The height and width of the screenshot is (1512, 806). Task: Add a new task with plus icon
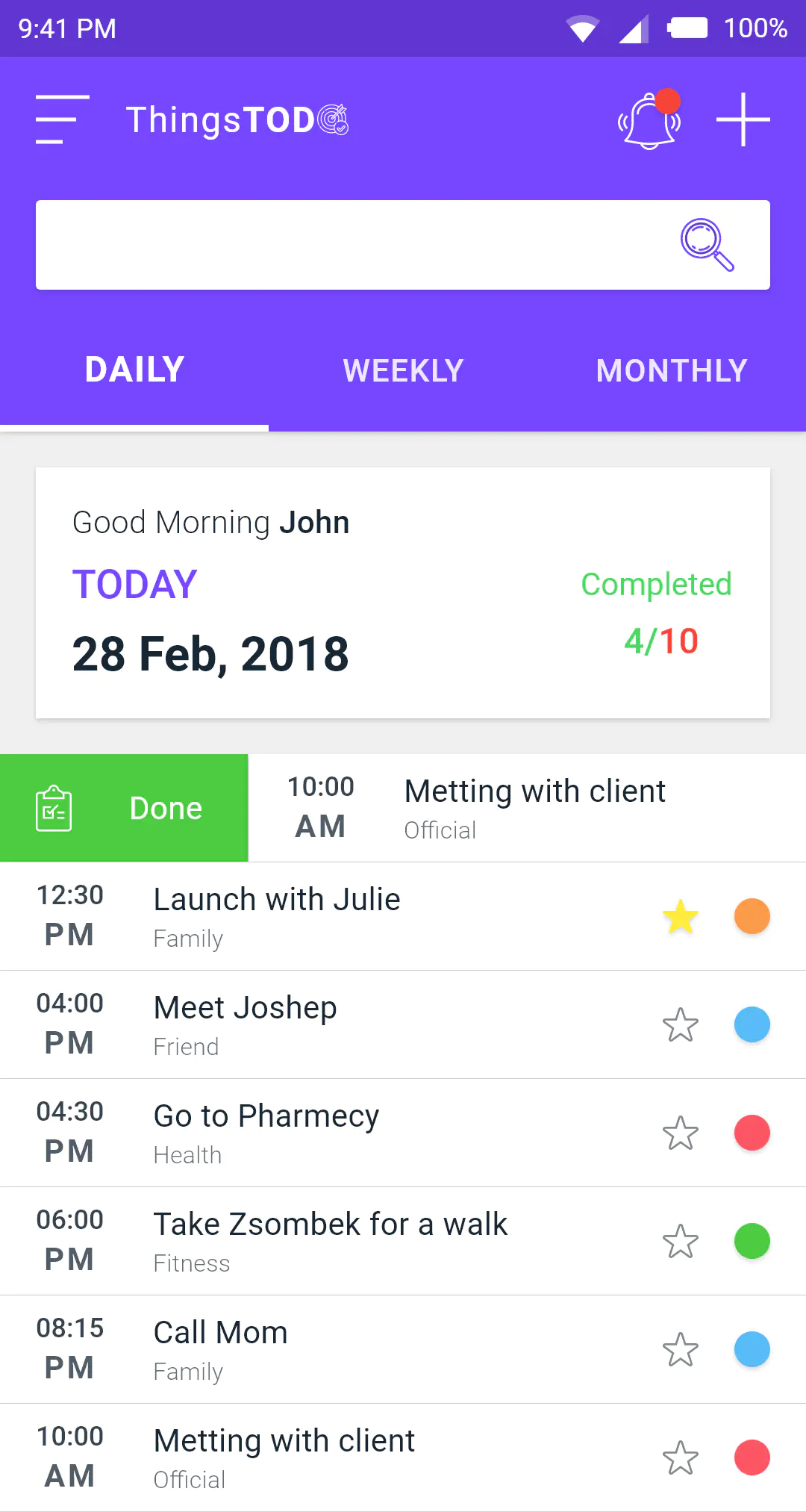(743, 119)
